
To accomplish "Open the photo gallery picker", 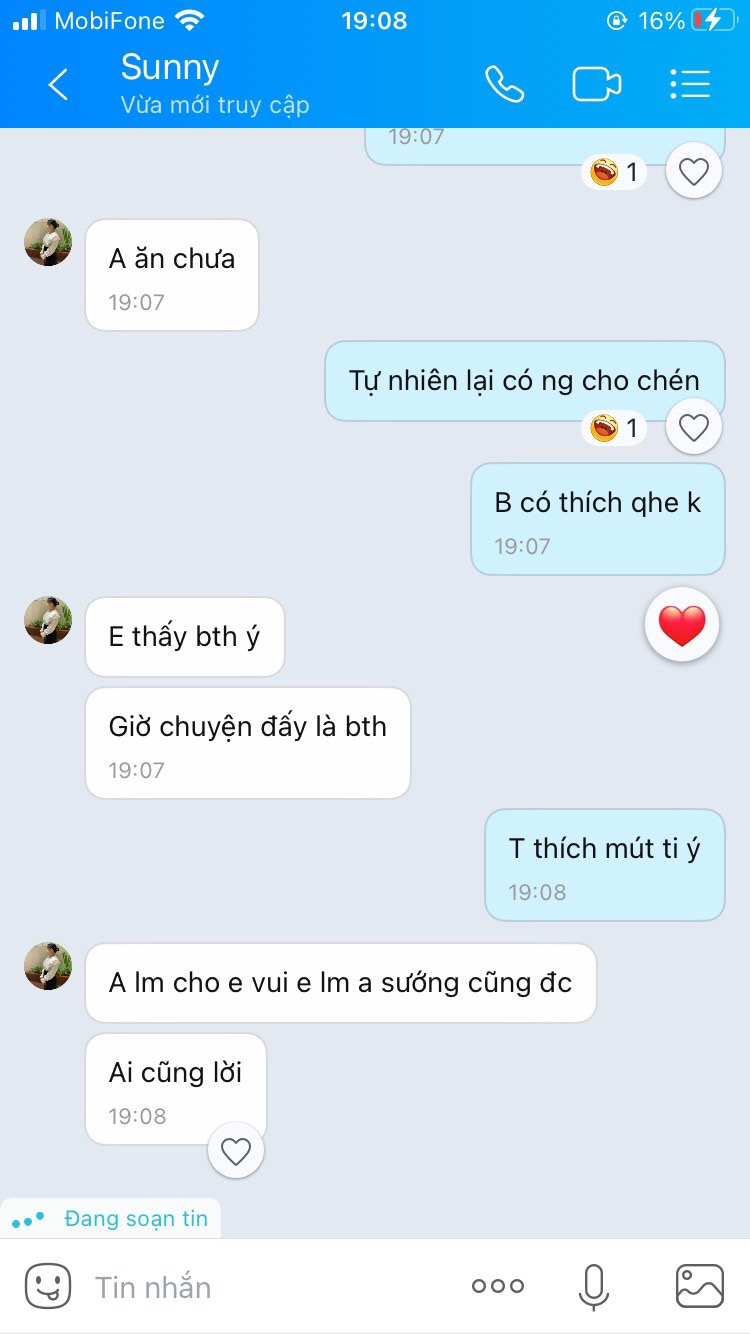I will coord(699,1286).
